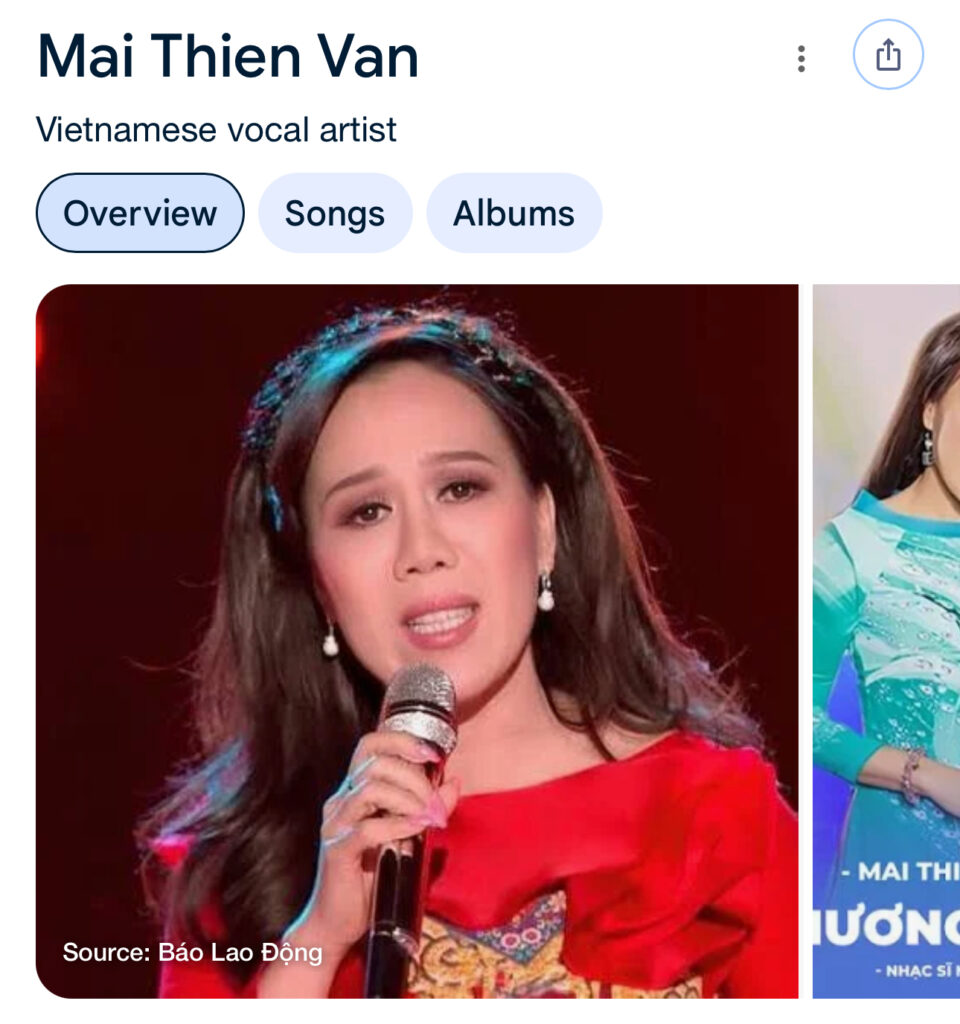The height and width of the screenshot is (1024, 960).
Task: Share this knowledge panel
Action: pyautogui.click(x=888, y=56)
